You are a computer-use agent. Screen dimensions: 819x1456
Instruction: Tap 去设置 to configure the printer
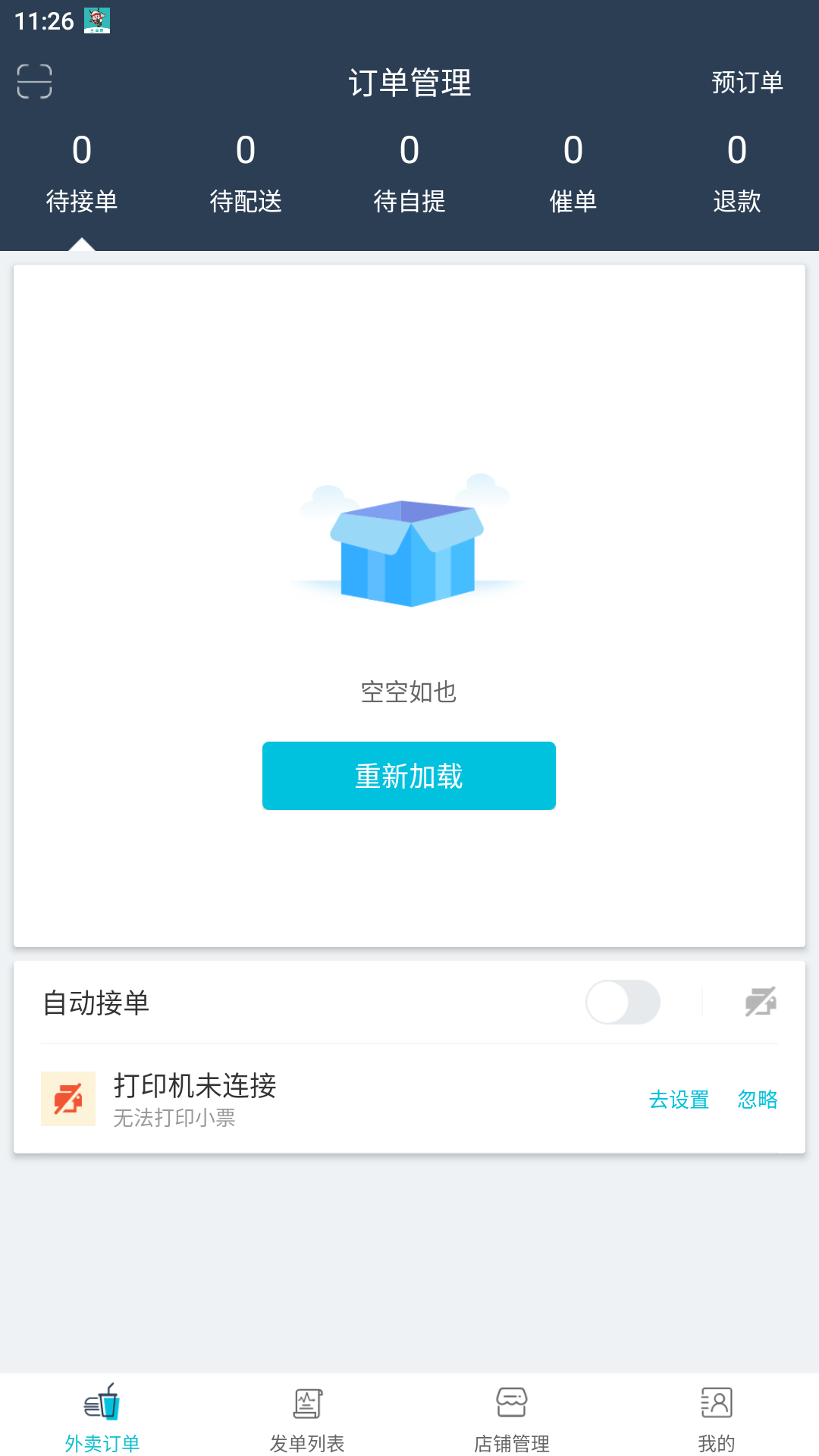(x=679, y=1100)
